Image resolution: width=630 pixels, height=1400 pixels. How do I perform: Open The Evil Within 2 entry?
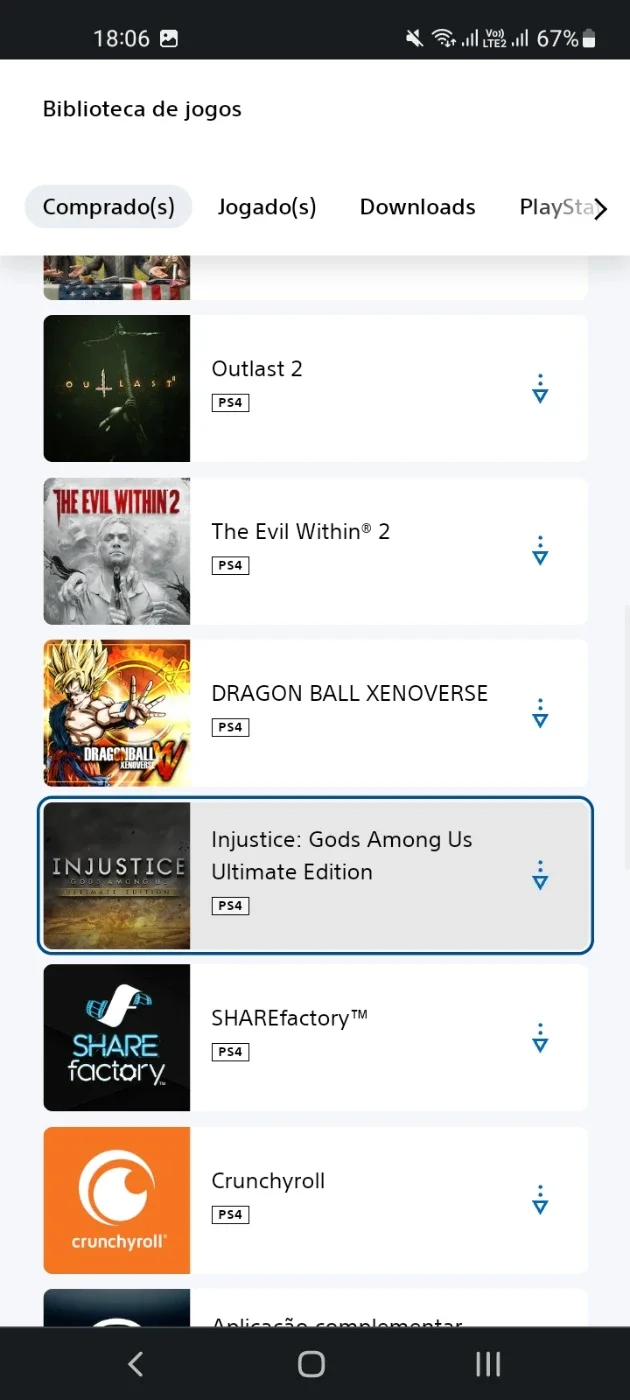click(x=315, y=551)
